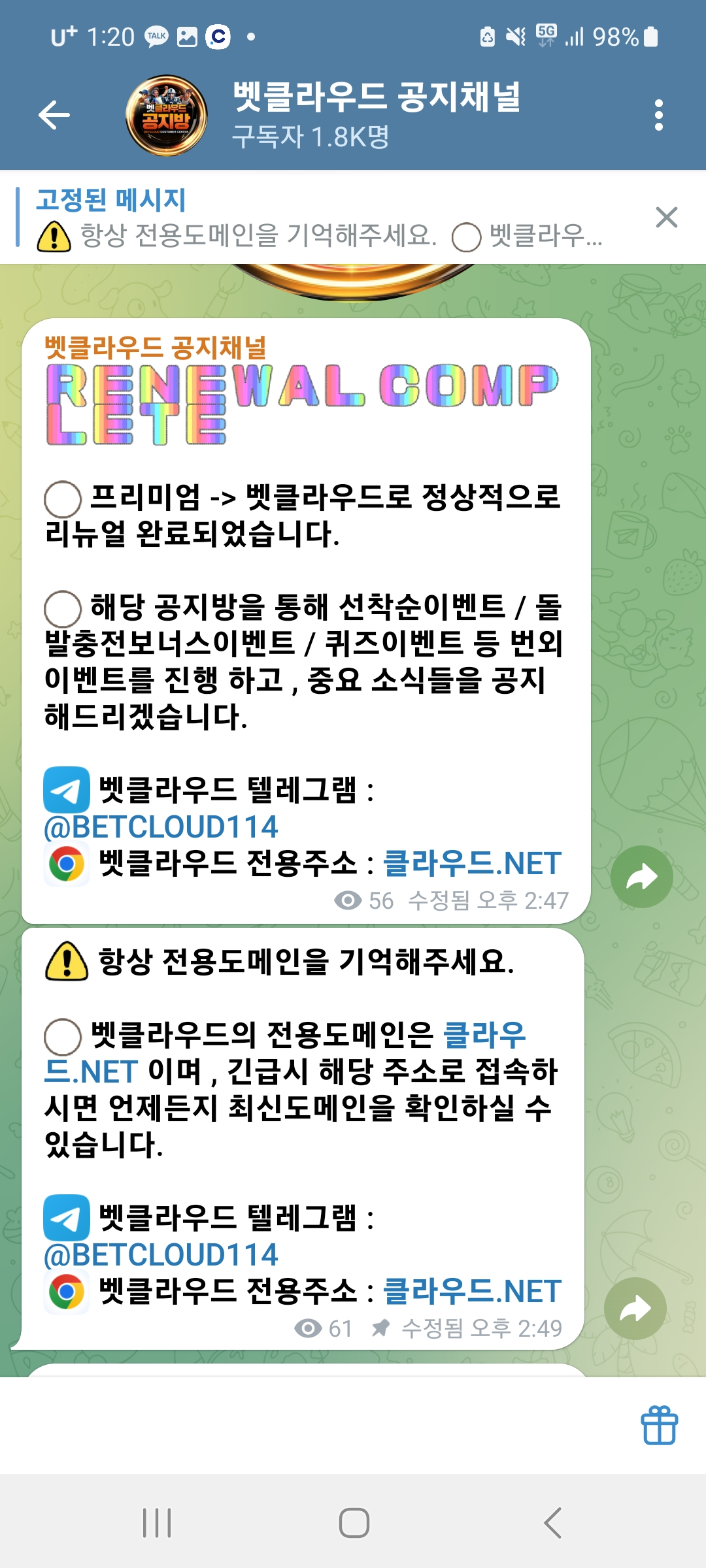Go to the phone home screen
This screenshot has height=1568, width=706.
354,1523
